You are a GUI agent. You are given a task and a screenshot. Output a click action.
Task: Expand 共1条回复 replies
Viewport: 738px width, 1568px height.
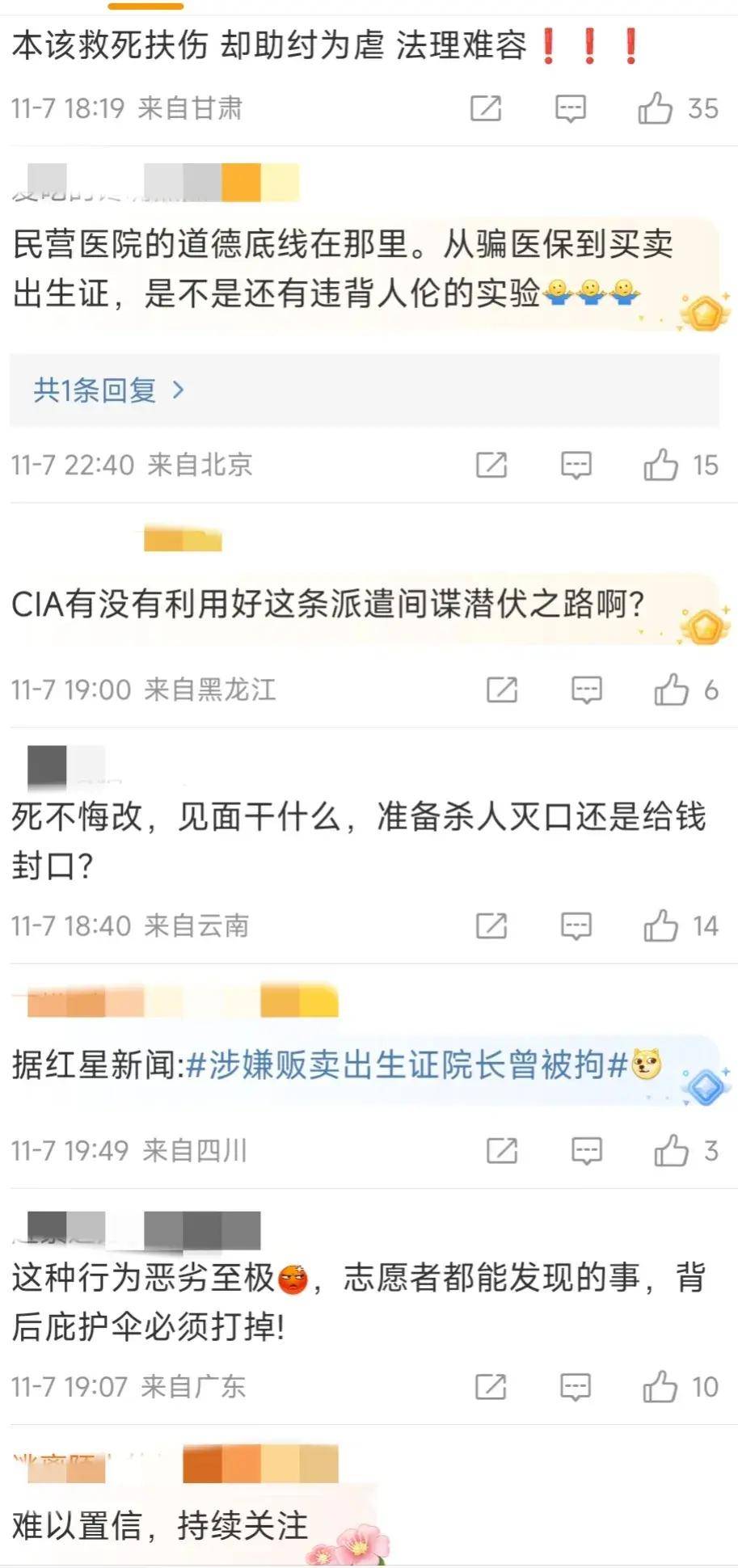pos(109,390)
